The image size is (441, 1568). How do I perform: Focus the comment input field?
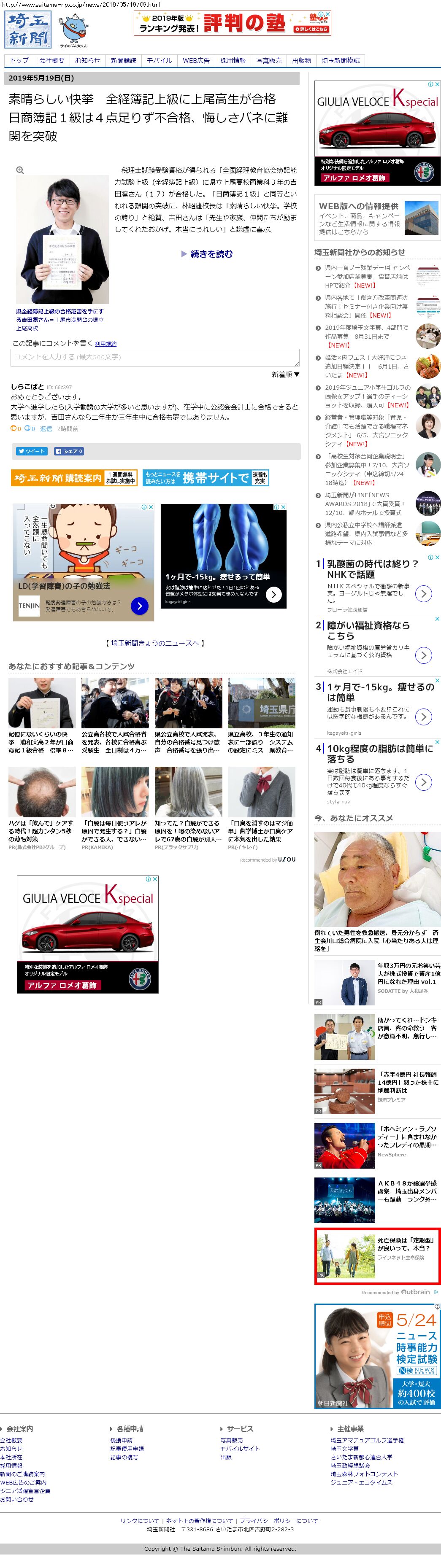[x=155, y=357]
